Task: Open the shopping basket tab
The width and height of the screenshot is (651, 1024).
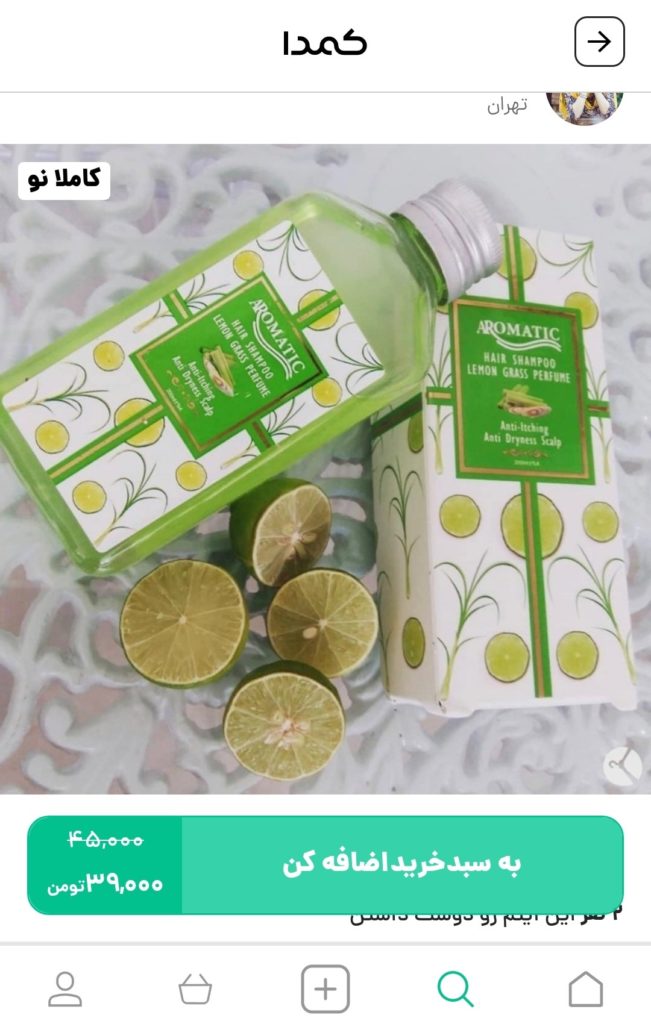Action: click(x=195, y=989)
